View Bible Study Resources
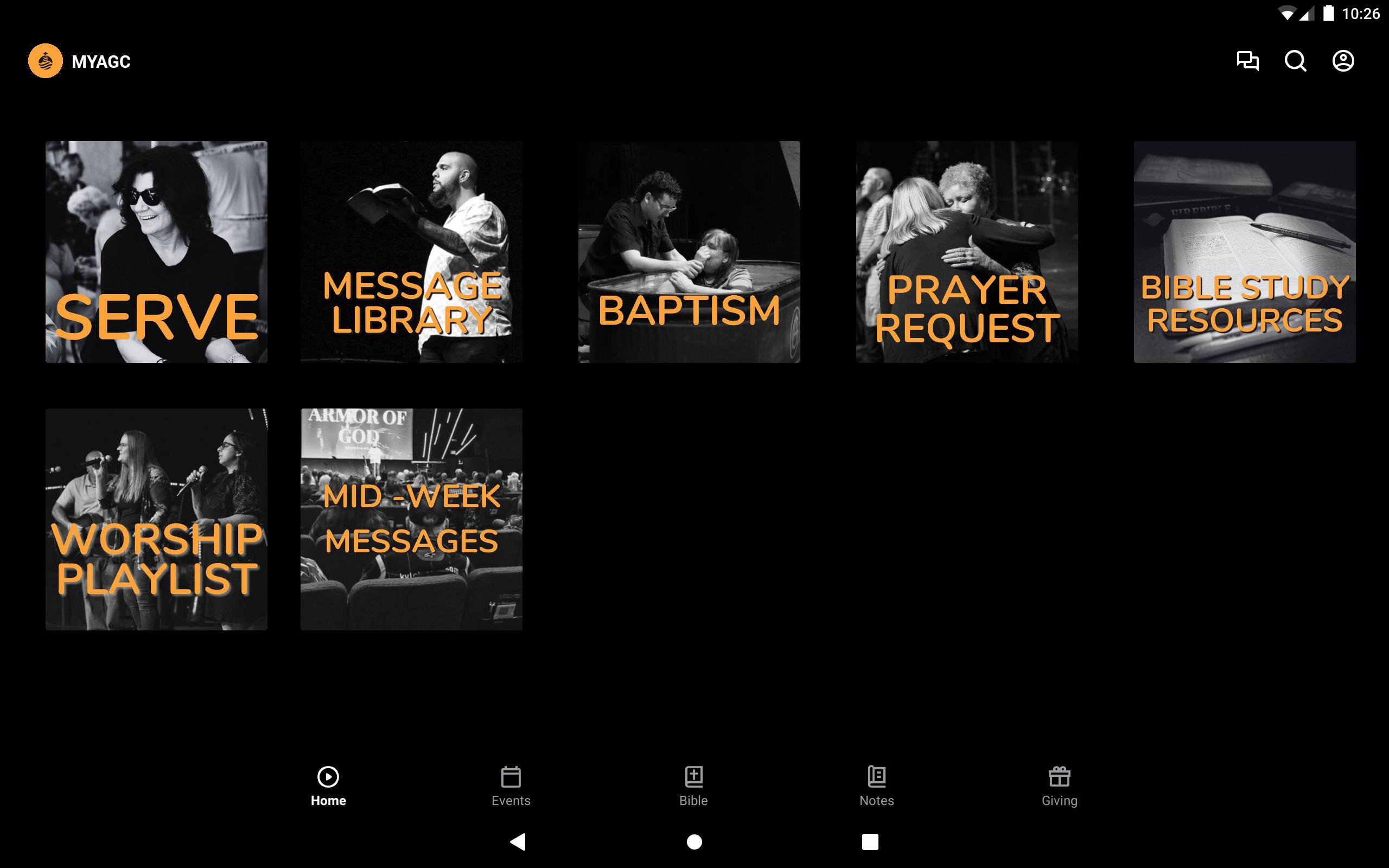Viewport: 1389px width, 868px height. 1244,251
